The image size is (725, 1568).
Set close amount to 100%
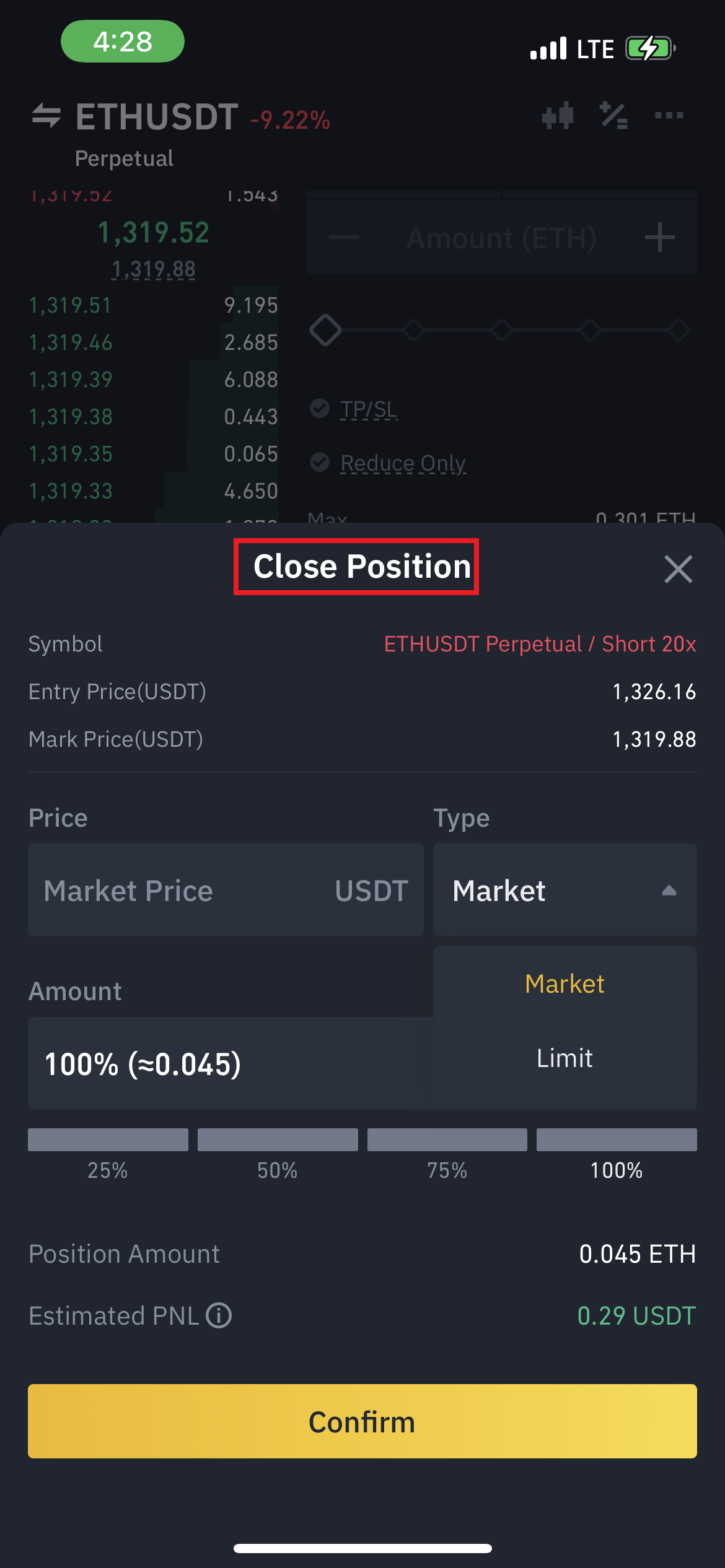point(617,1153)
